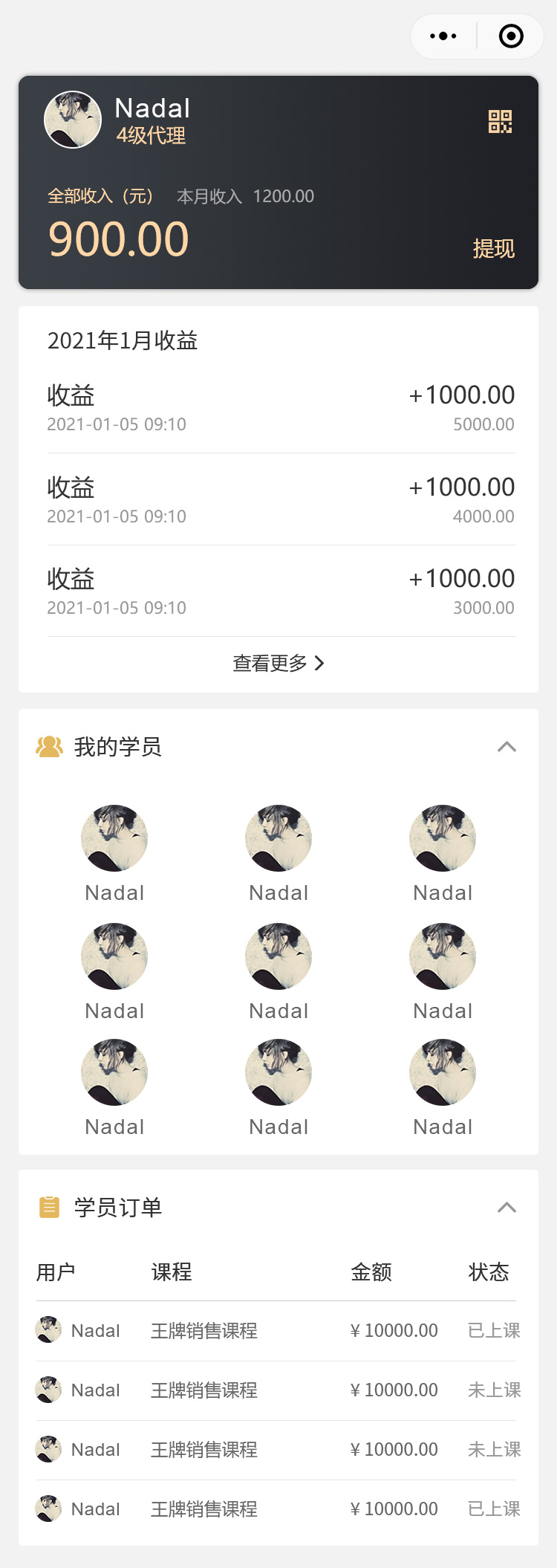Screen dimensions: 557x1568
Task: Open Nadal's profile avatar in the header card
Action: 73,120
